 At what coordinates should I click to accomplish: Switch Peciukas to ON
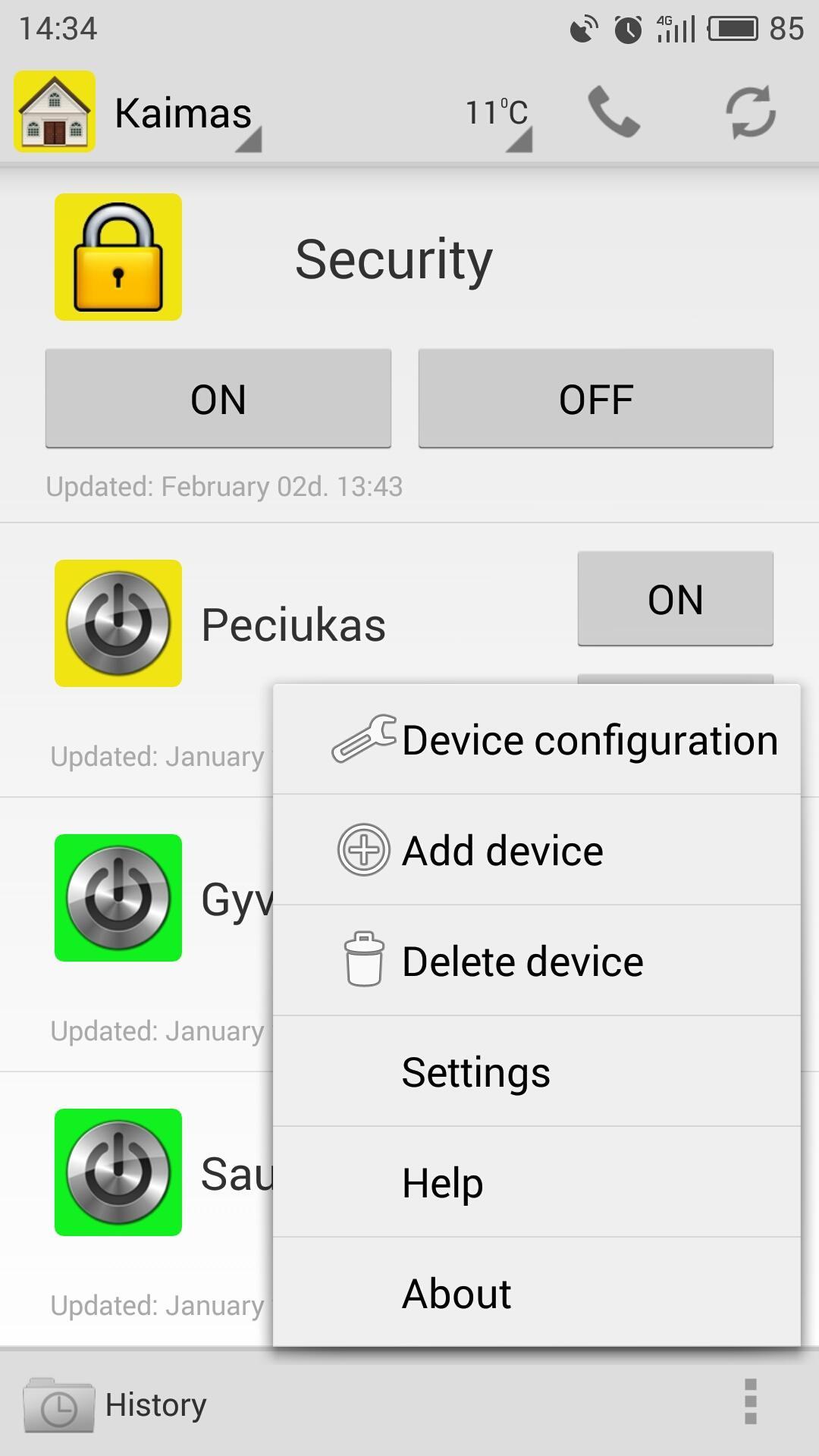click(674, 599)
